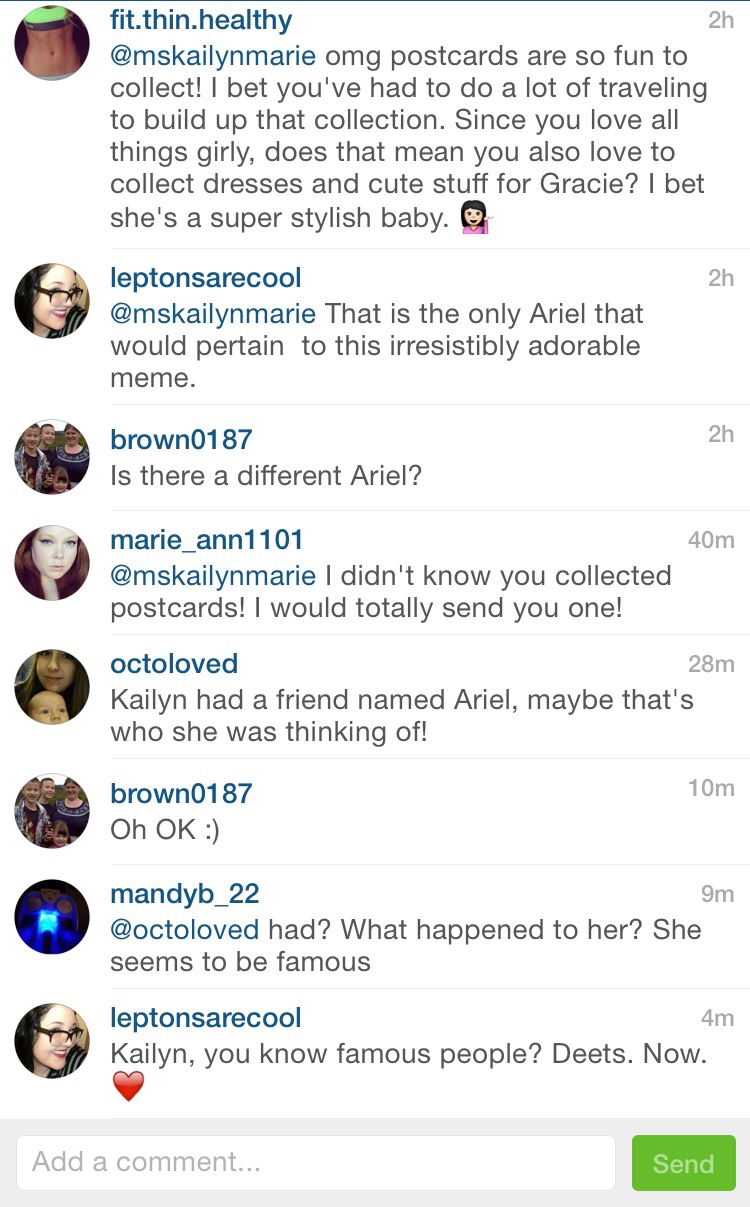Tap the Add a comment field
750x1207 pixels.
pos(315,1162)
